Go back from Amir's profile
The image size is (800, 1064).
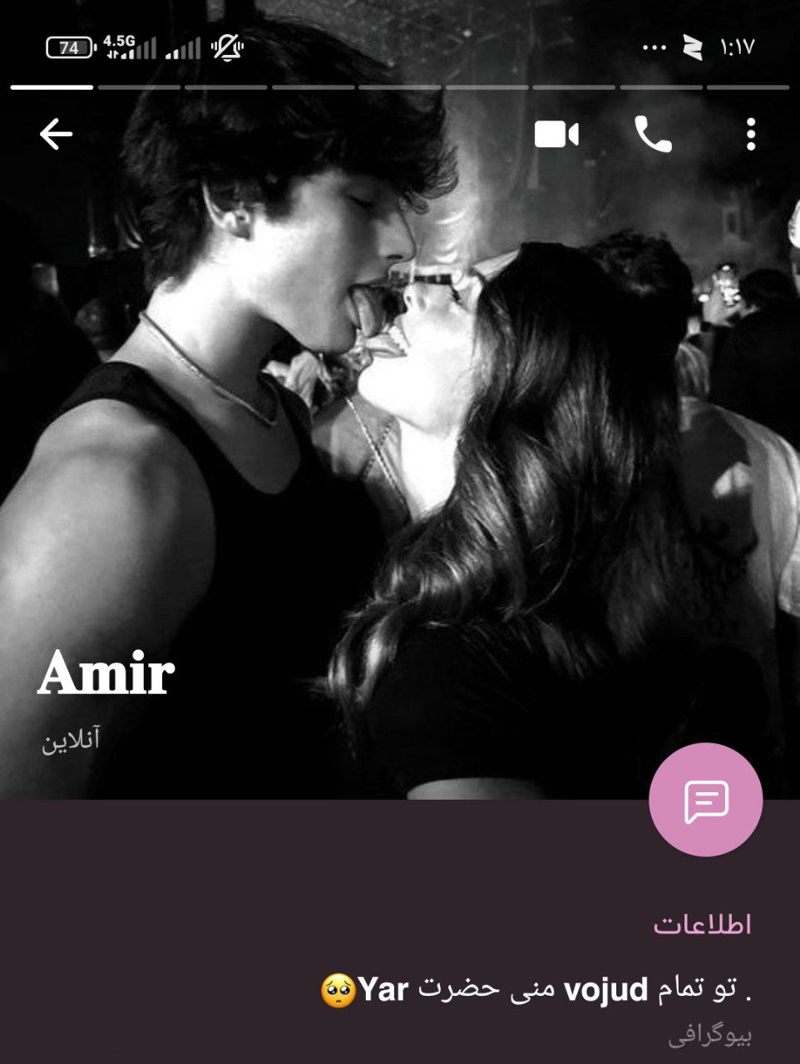pos(56,134)
